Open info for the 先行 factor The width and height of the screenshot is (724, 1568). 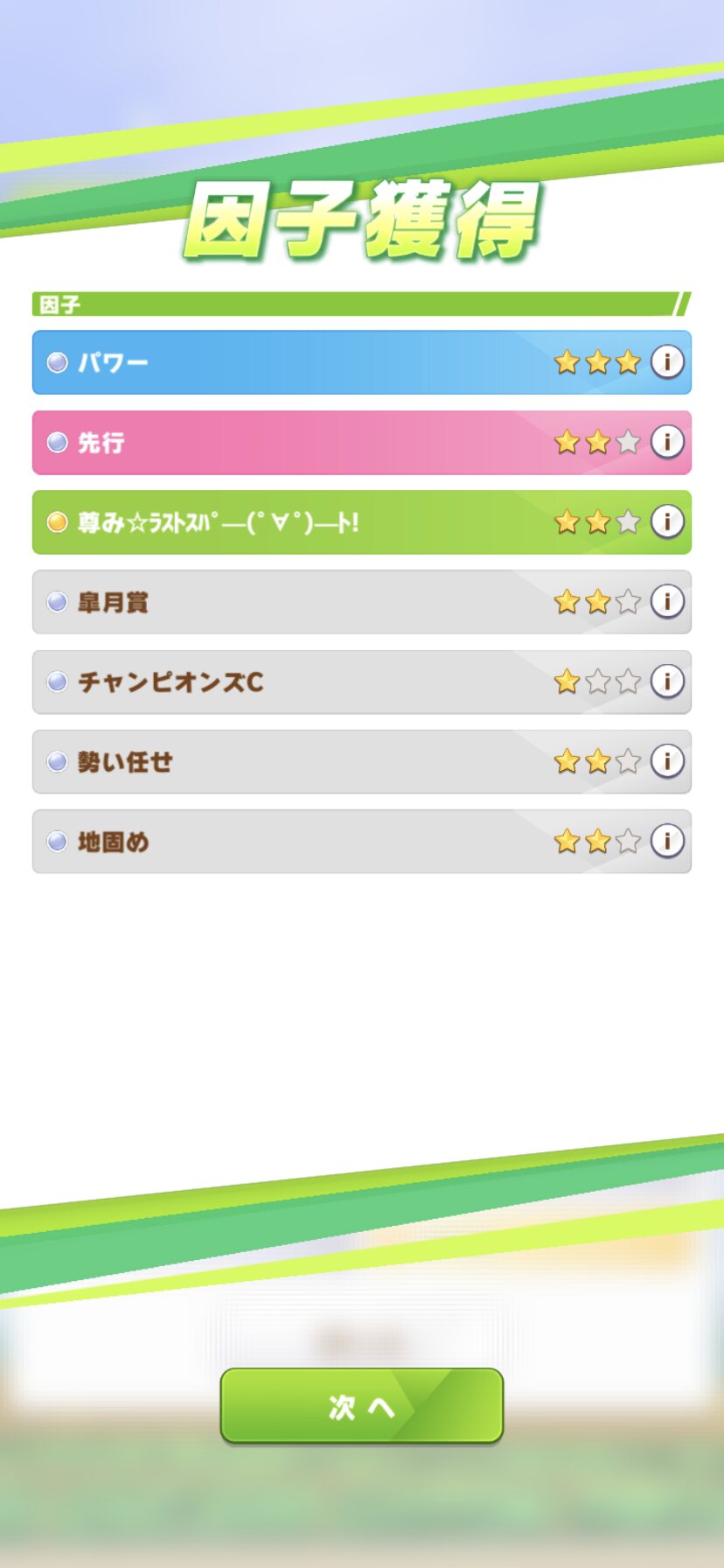click(667, 441)
